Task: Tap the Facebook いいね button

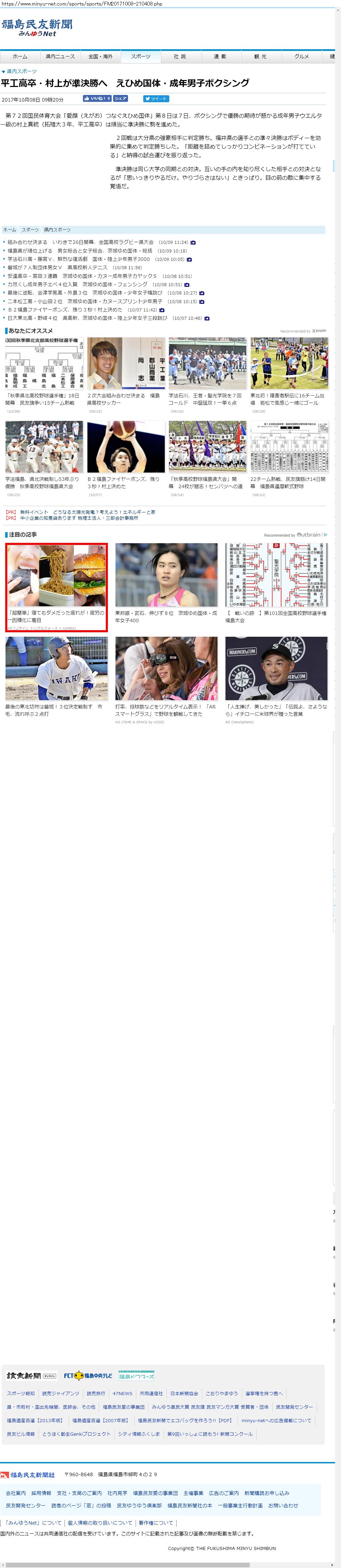Action: [97, 99]
